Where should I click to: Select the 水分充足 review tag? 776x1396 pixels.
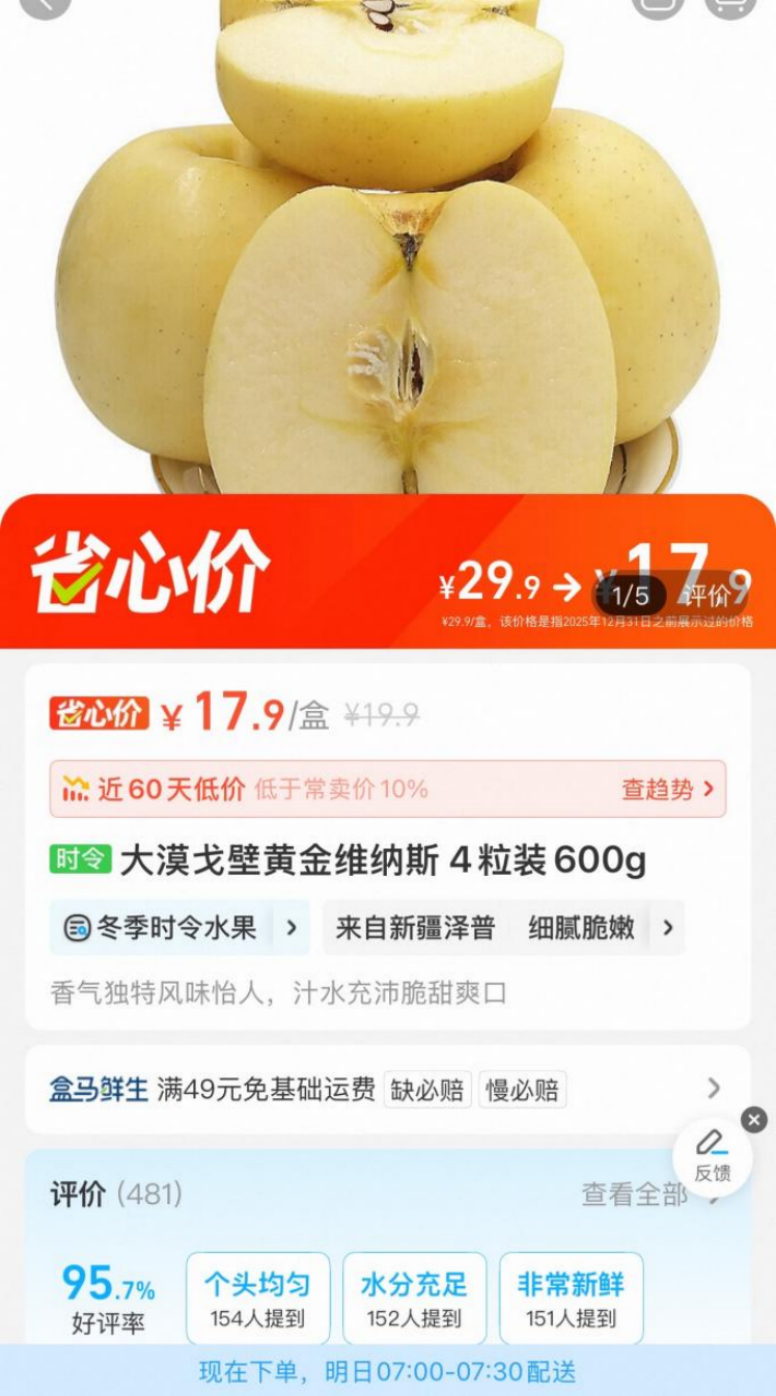415,1297
